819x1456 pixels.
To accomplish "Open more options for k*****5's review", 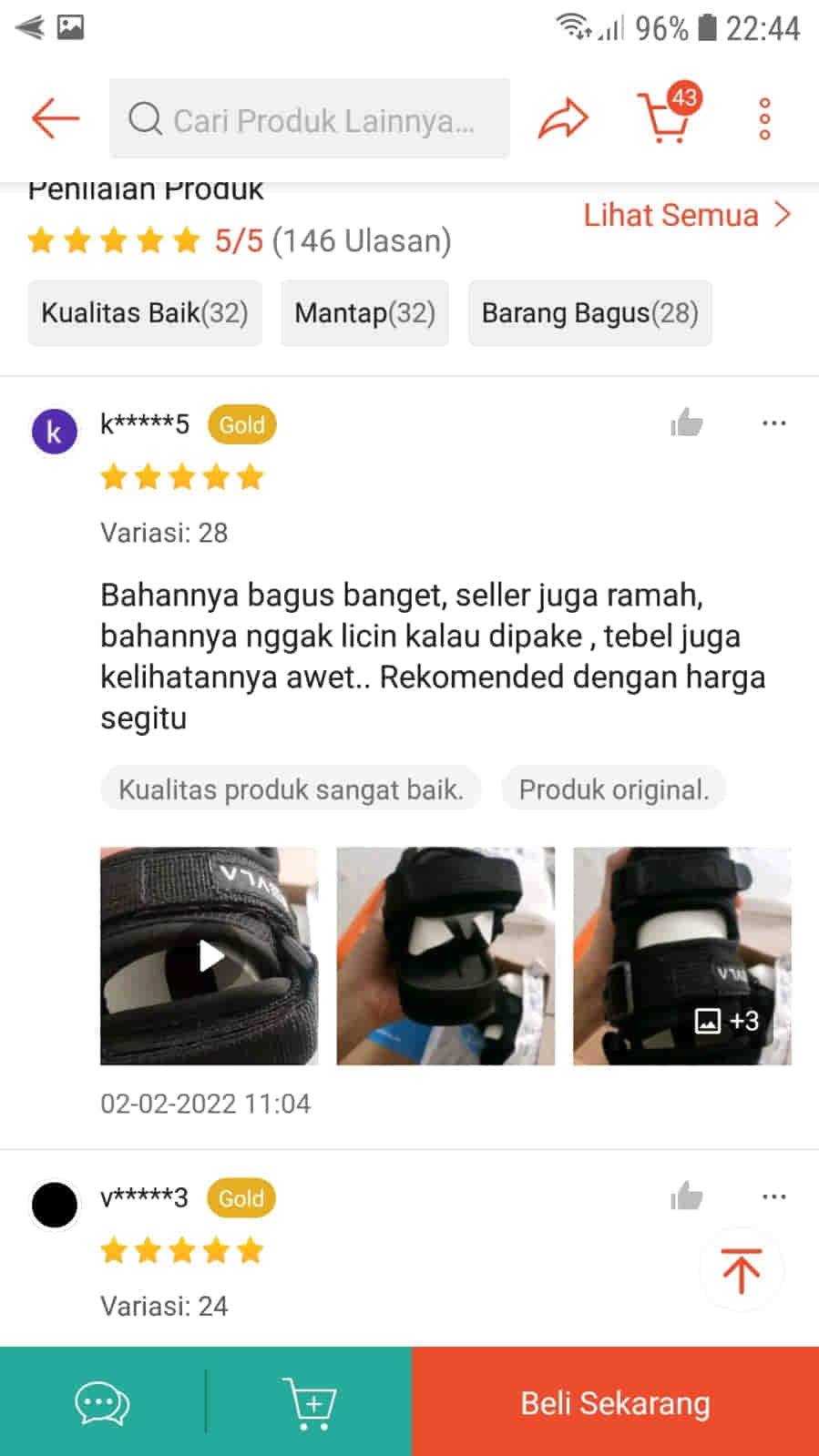I will pyautogui.click(x=773, y=423).
